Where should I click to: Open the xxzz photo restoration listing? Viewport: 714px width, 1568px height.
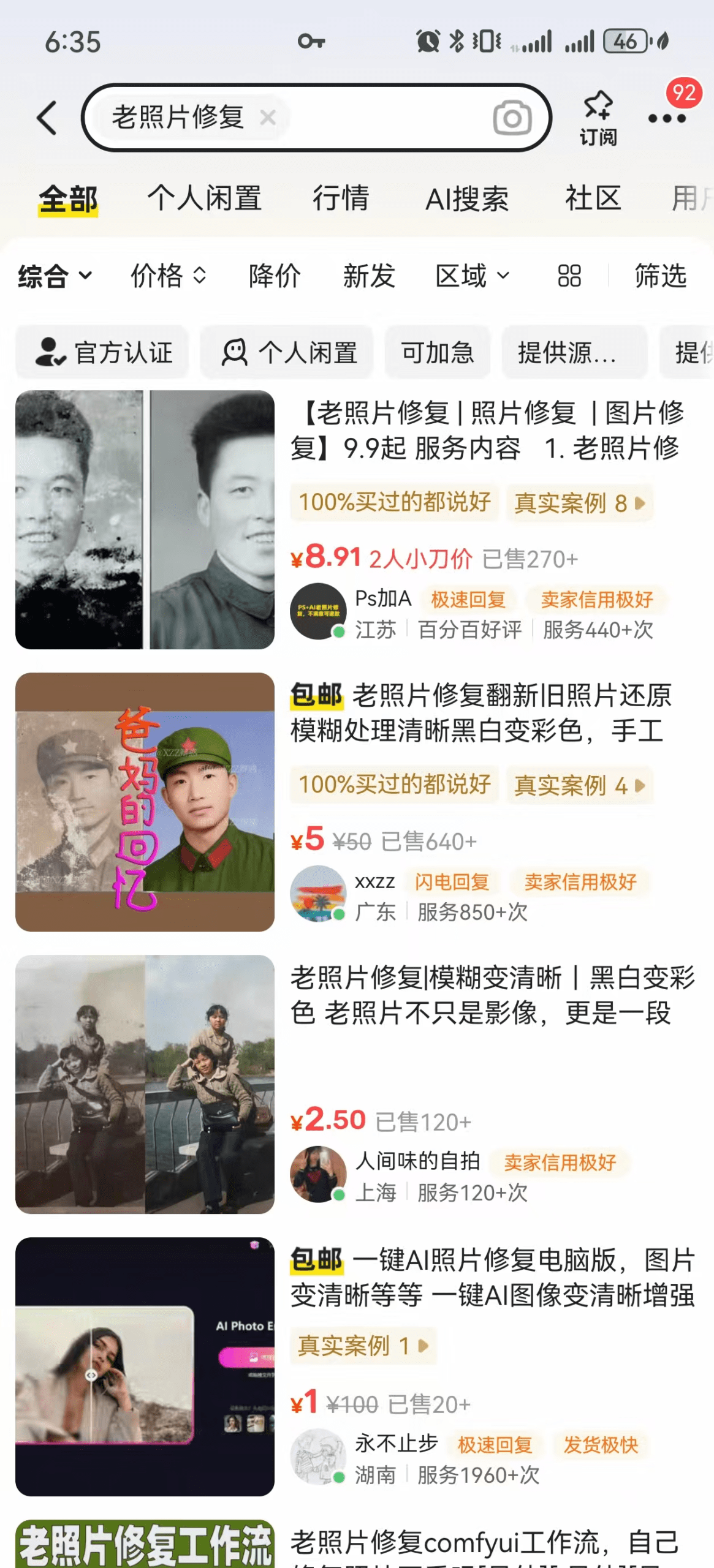click(481, 712)
